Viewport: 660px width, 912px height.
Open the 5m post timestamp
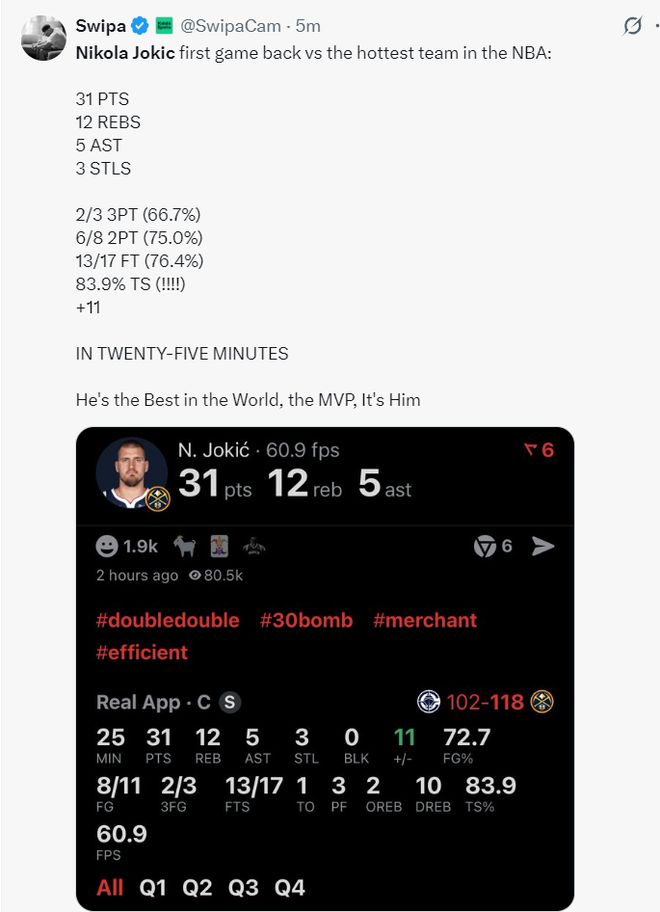tap(308, 27)
